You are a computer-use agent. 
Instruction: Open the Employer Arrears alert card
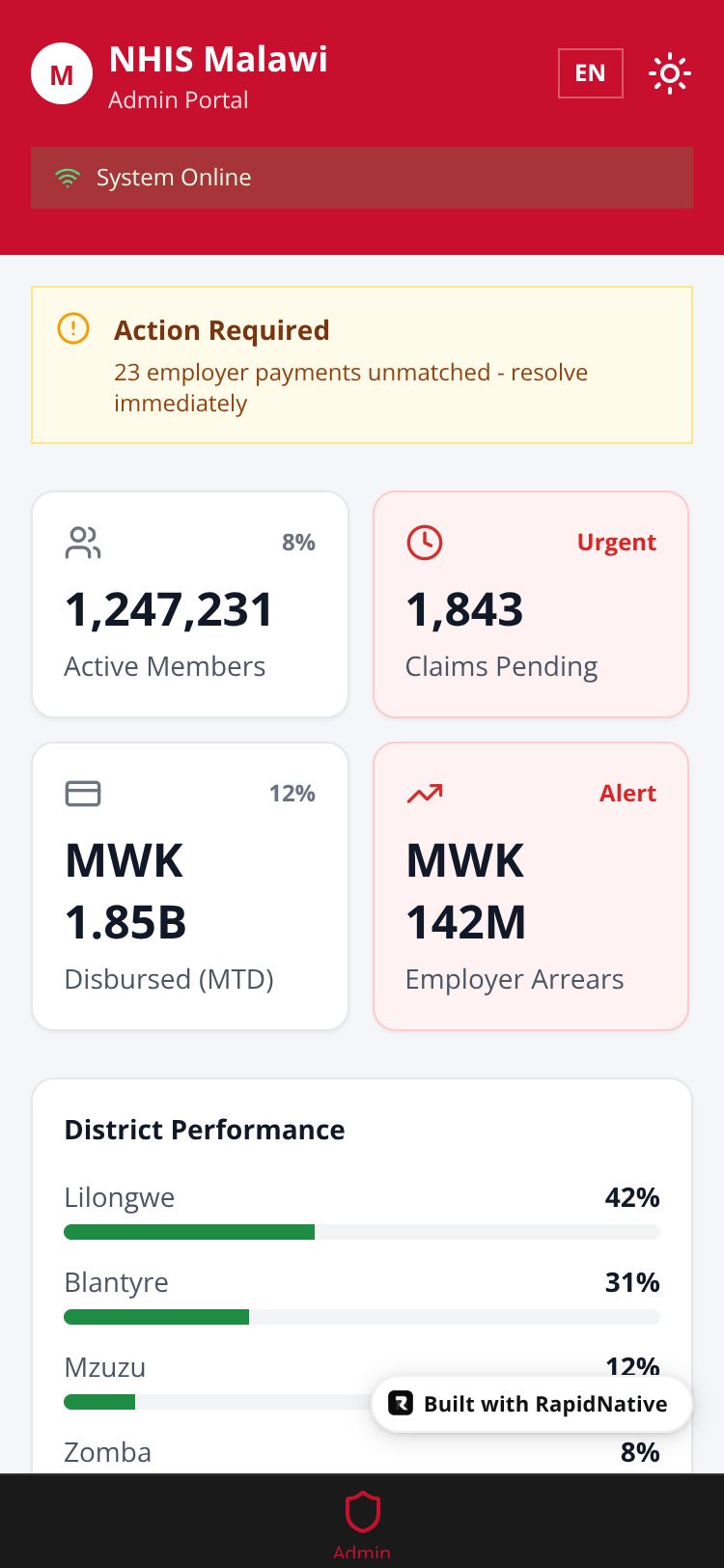pos(531,886)
